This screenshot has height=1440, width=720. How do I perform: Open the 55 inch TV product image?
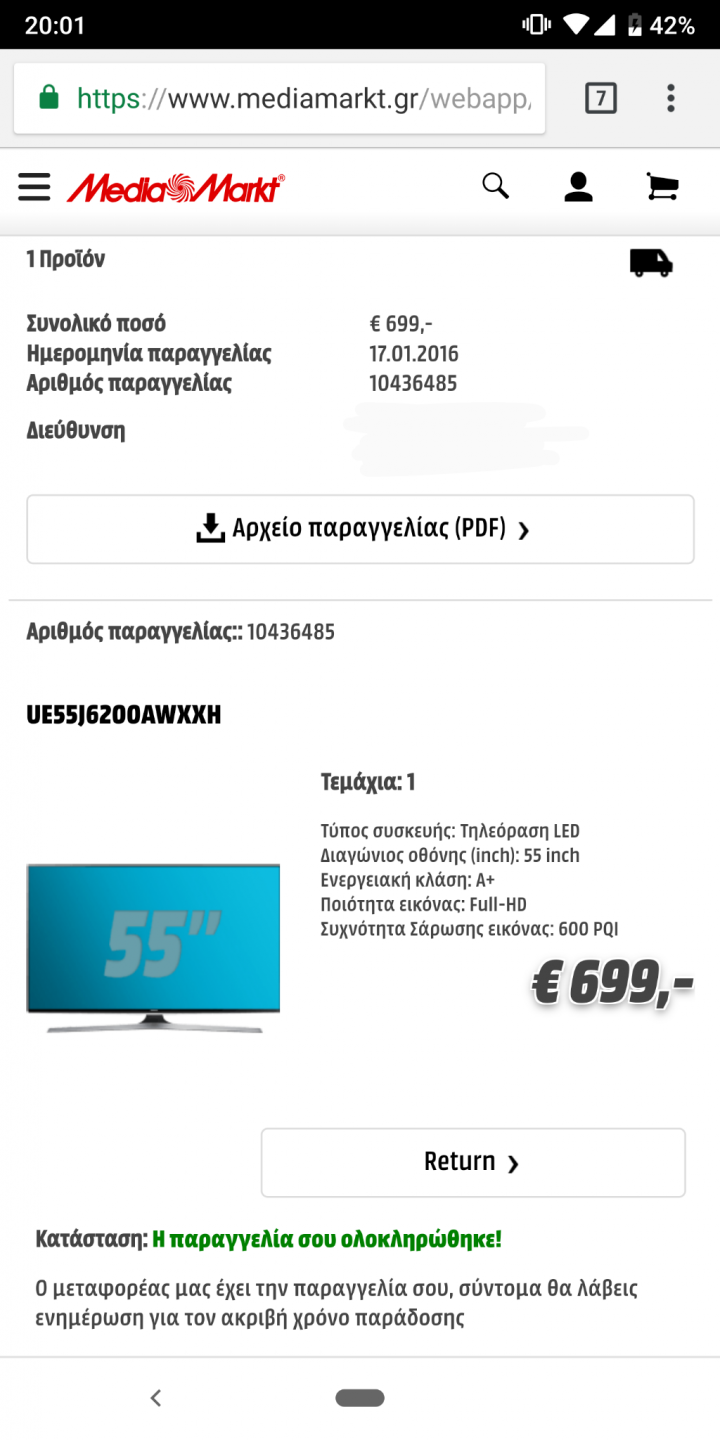click(x=153, y=948)
